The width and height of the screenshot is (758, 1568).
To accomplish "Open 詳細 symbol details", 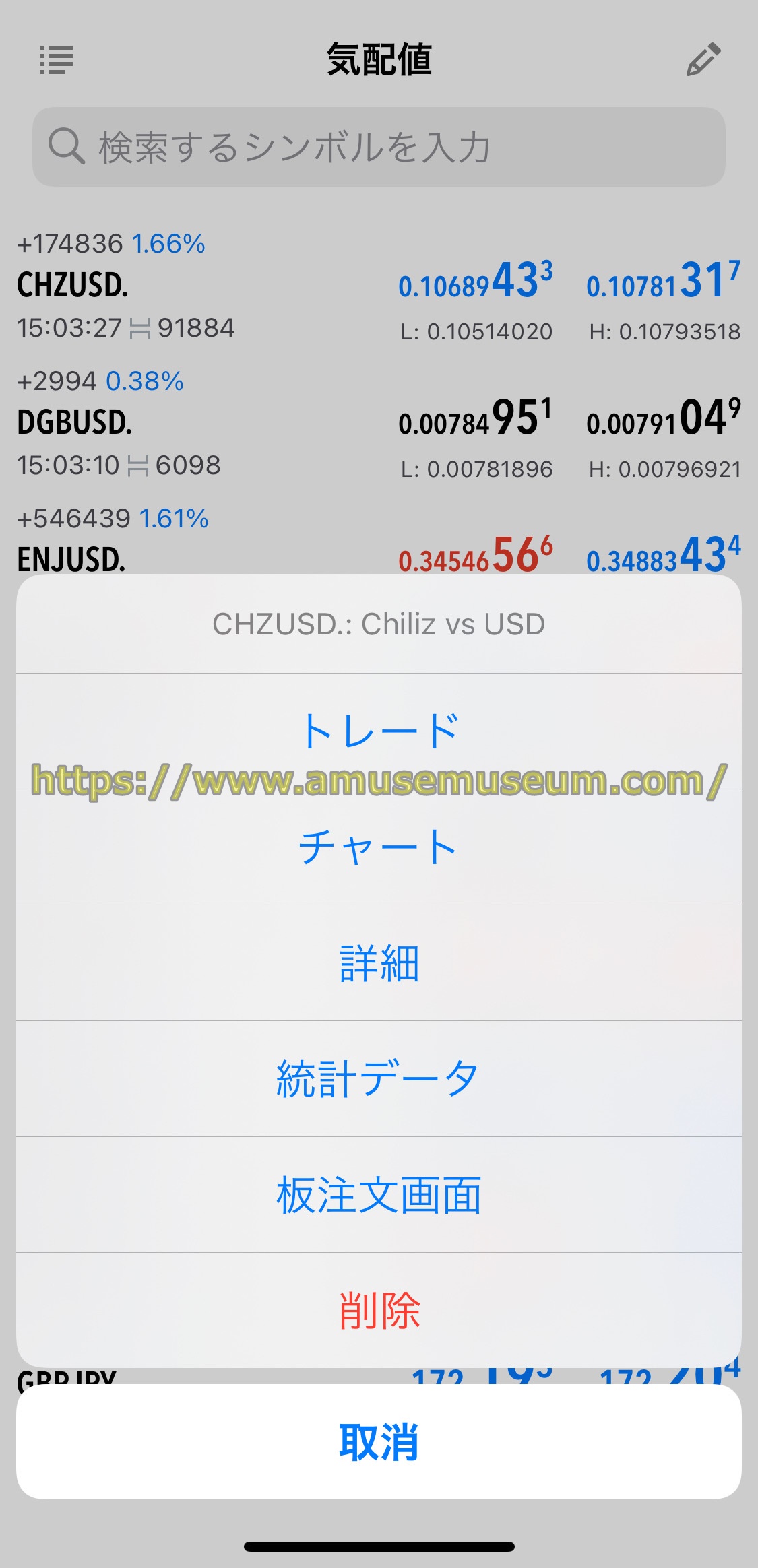I will (379, 963).
